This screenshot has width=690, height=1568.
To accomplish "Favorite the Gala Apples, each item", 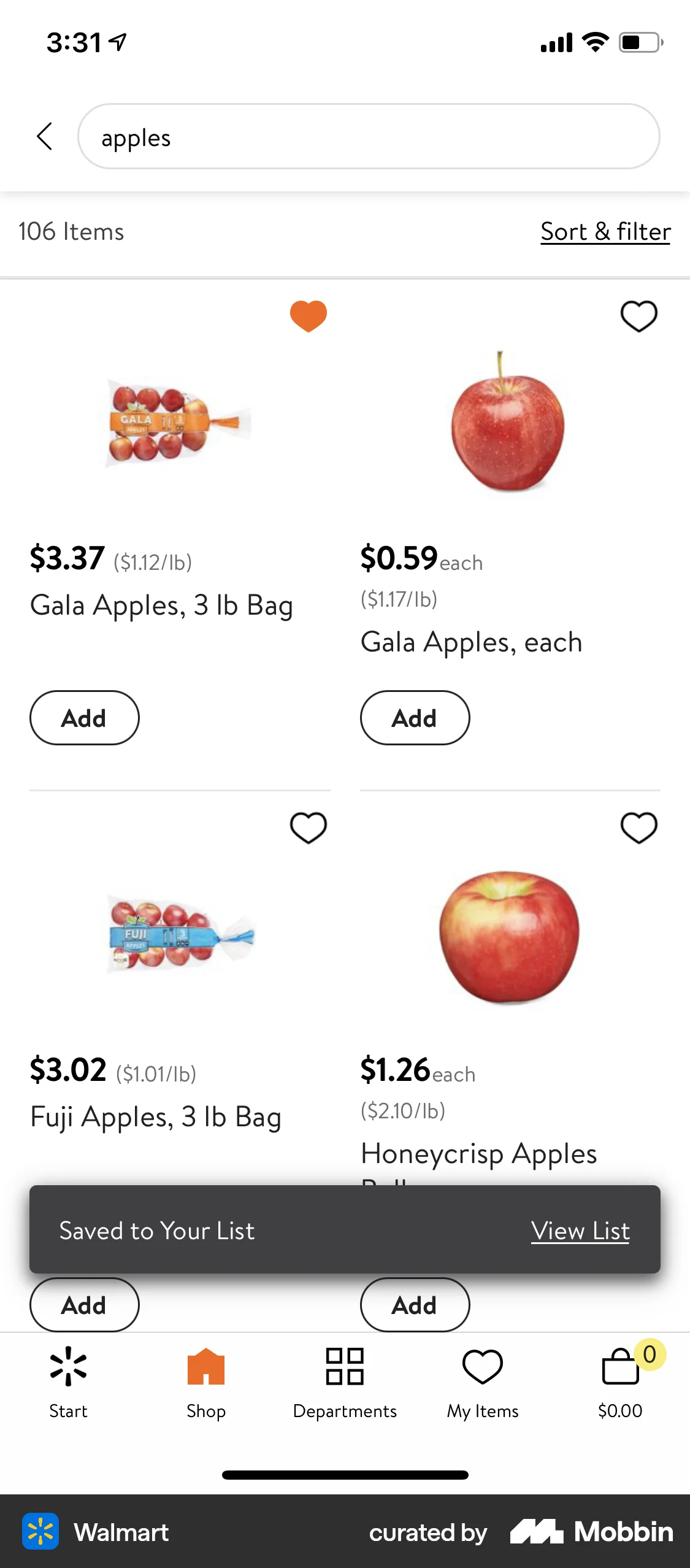I will pyautogui.click(x=638, y=315).
